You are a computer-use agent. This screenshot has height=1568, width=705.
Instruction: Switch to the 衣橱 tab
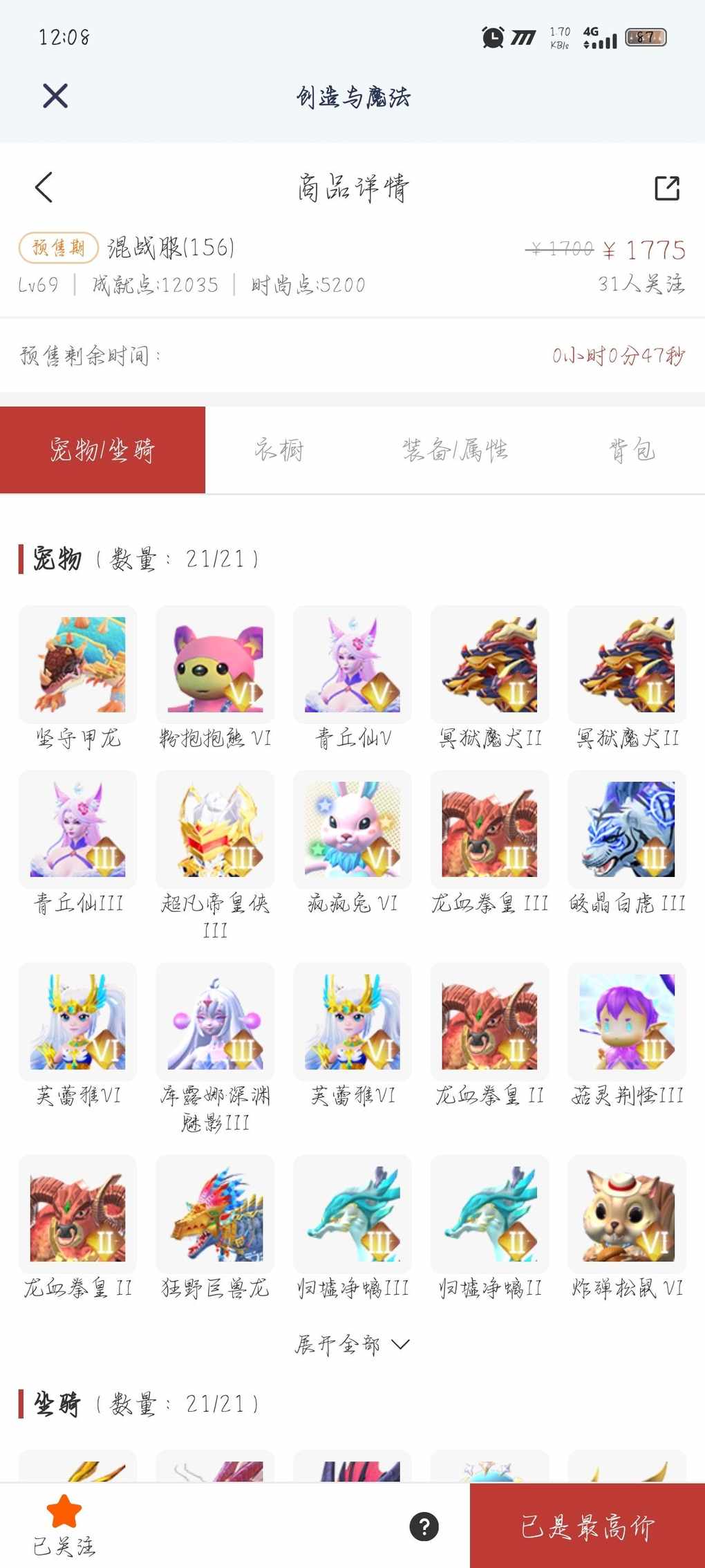coord(279,450)
